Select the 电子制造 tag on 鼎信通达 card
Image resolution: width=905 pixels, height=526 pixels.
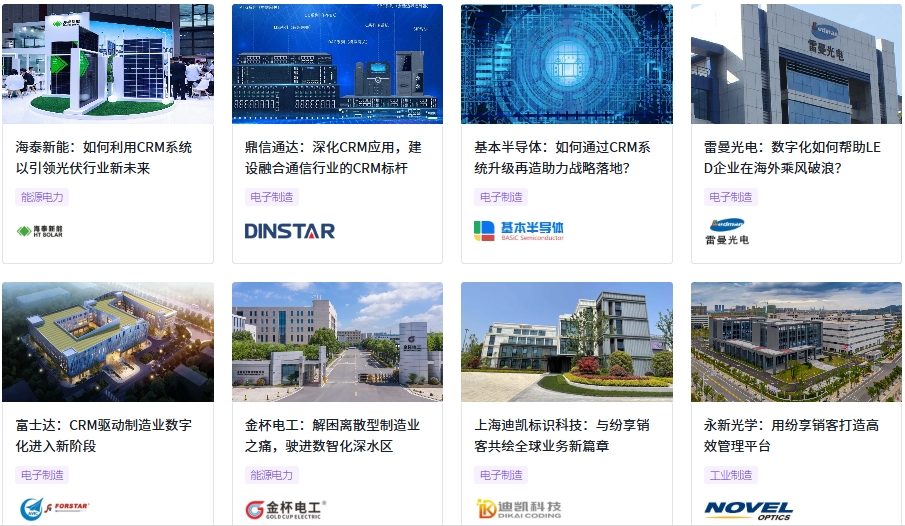(272, 198)
